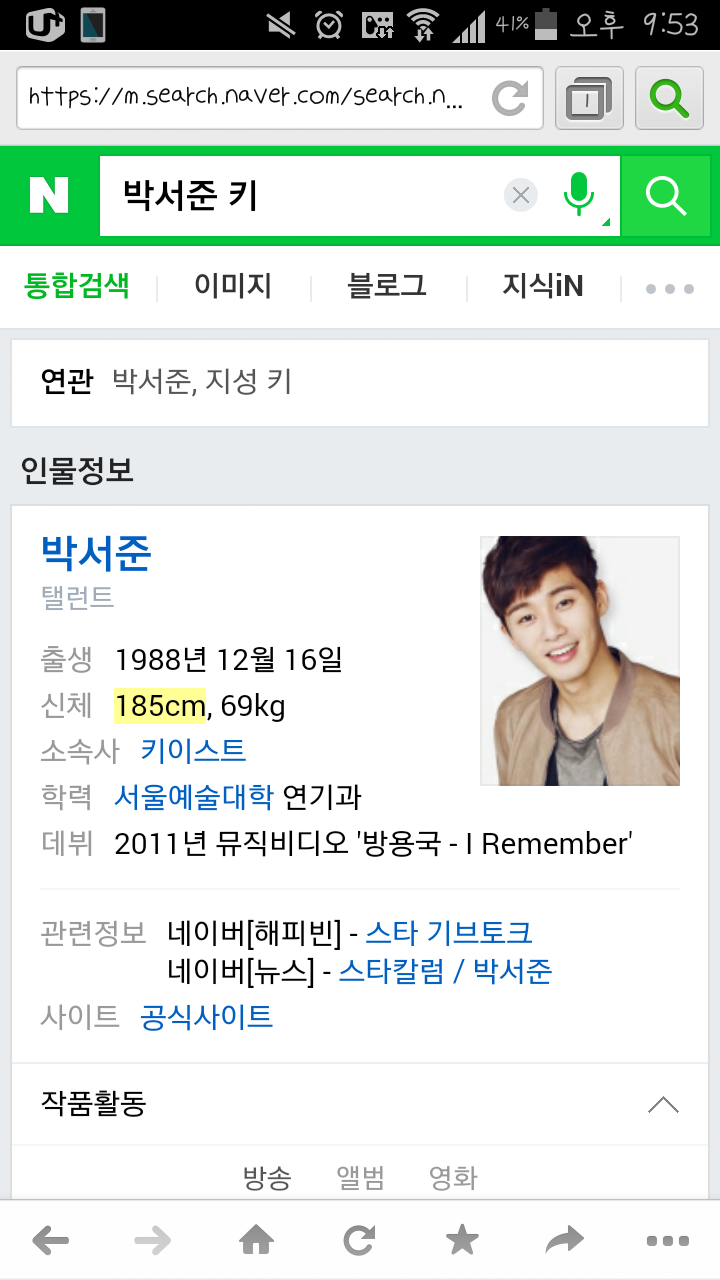720x1280 pixels.
Task: Open 서울예술대학 university link
Action: click(x=194, y=797)
